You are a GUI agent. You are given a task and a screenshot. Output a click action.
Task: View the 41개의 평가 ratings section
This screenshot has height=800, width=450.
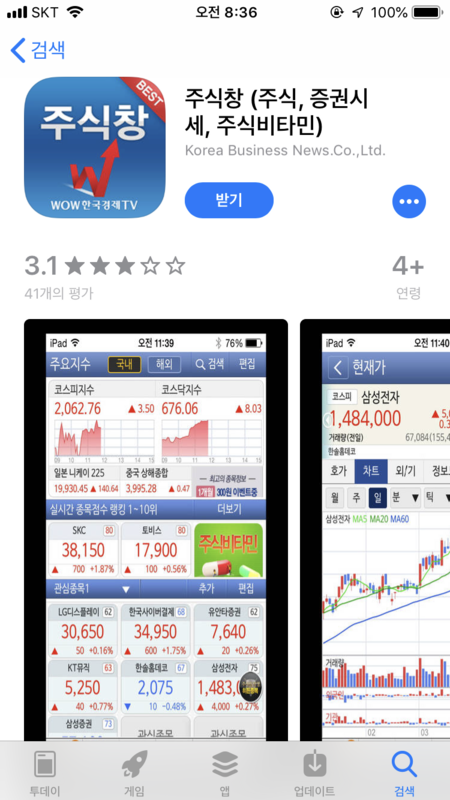[59, 293]
